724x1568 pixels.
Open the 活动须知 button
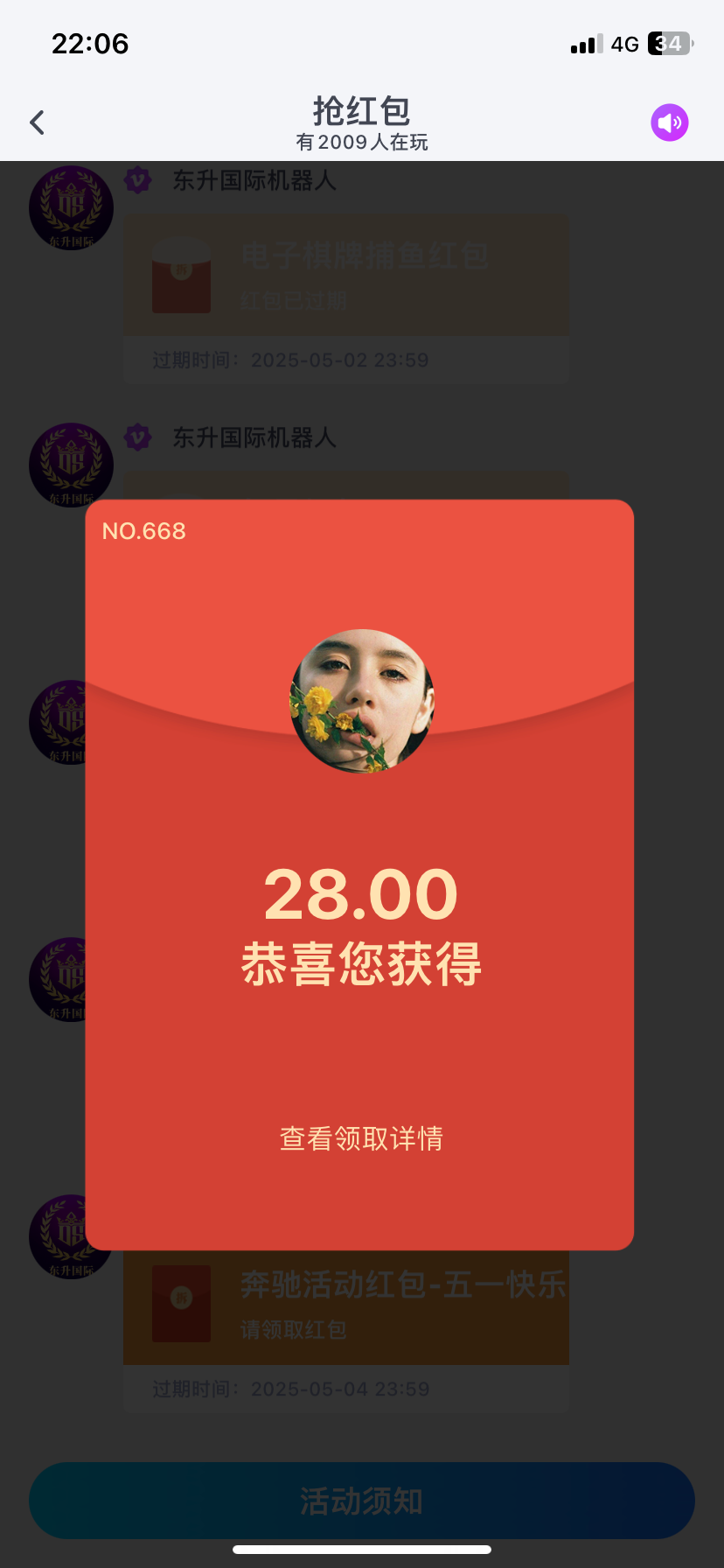coord(361,1501)
